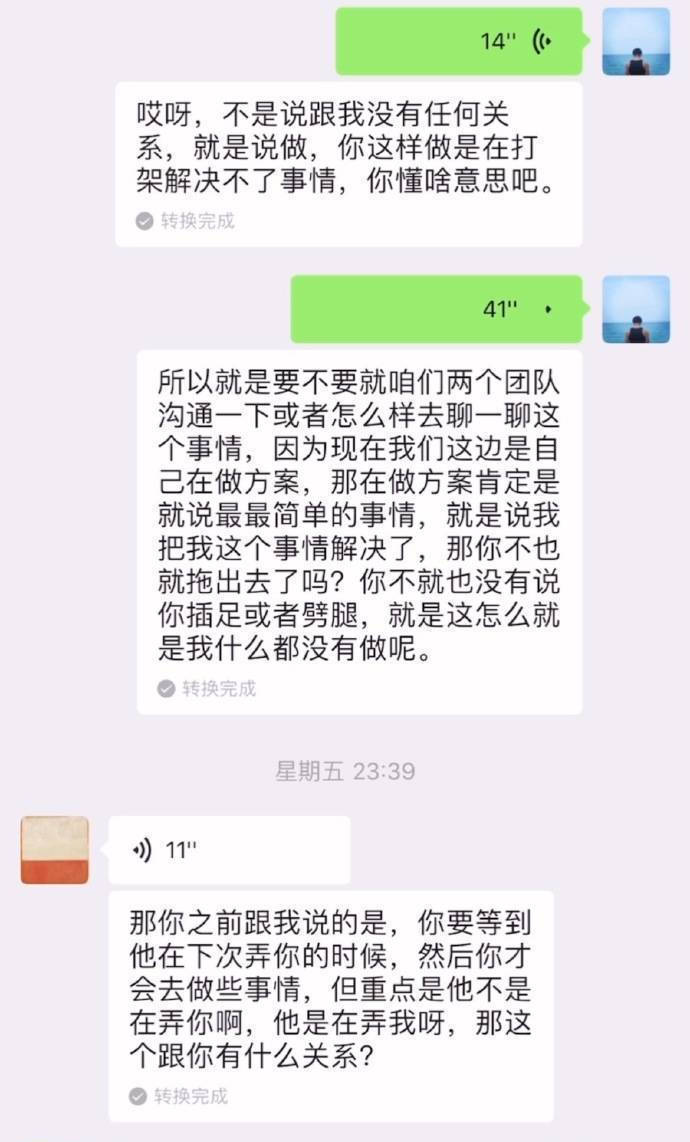Screen dimensions: 690x1142
Task: Play the 11-second received voice message
Action: [230, 850]
